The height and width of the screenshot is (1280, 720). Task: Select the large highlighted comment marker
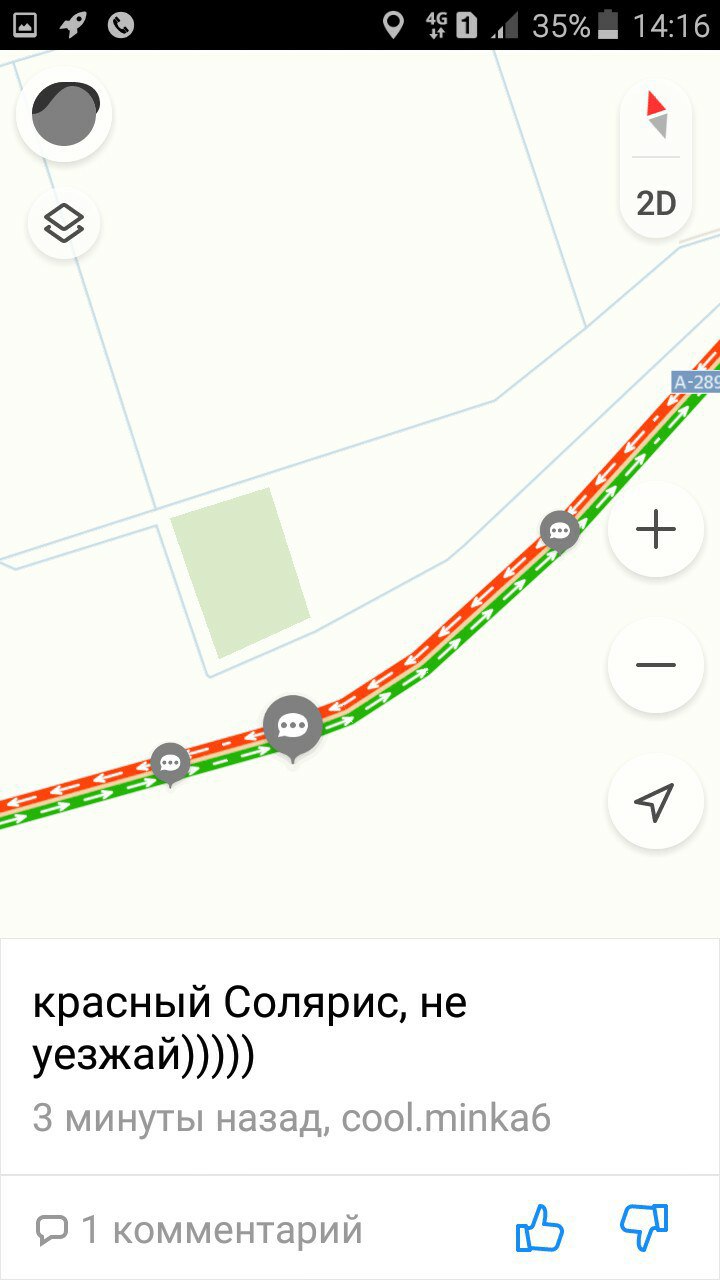pyautogui.click(x=292, y=727)
